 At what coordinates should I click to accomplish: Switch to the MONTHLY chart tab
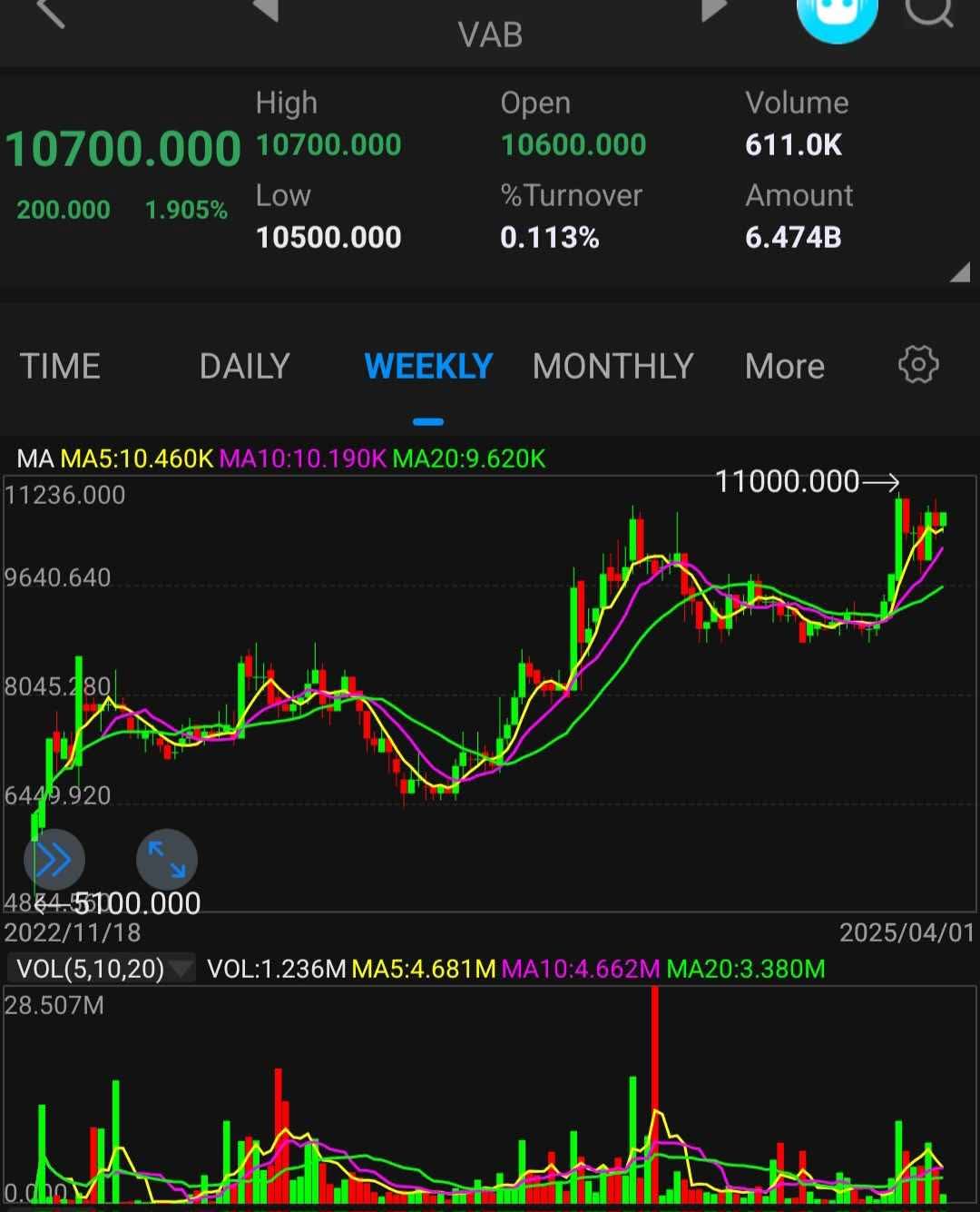[612, 367]
